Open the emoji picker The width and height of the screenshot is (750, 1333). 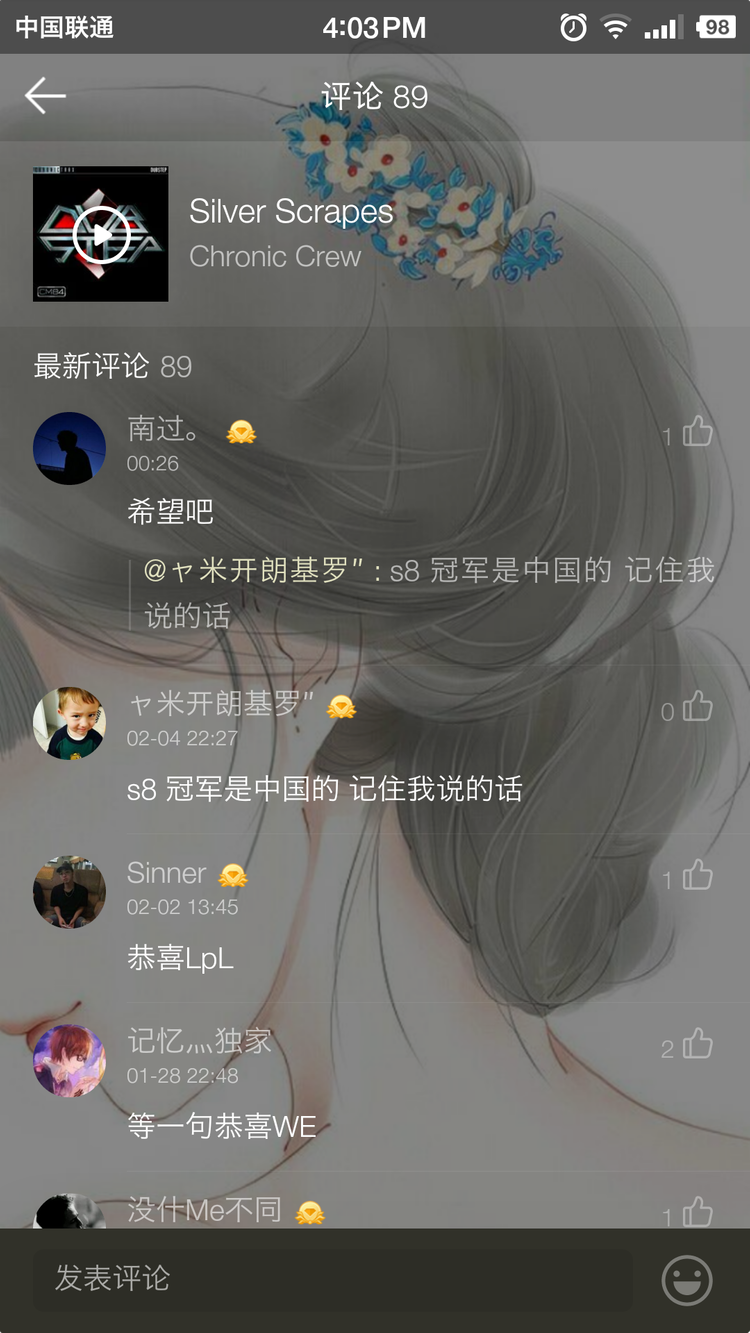(x=687, y=1279)
